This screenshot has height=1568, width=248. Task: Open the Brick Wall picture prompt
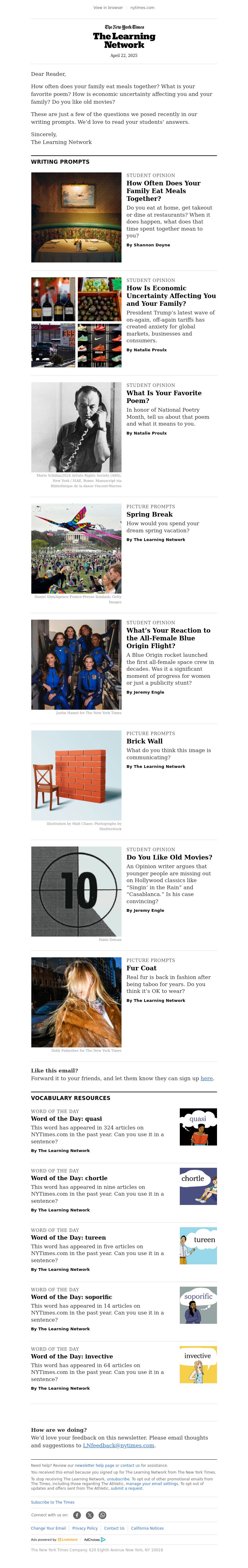pos(144,741)
